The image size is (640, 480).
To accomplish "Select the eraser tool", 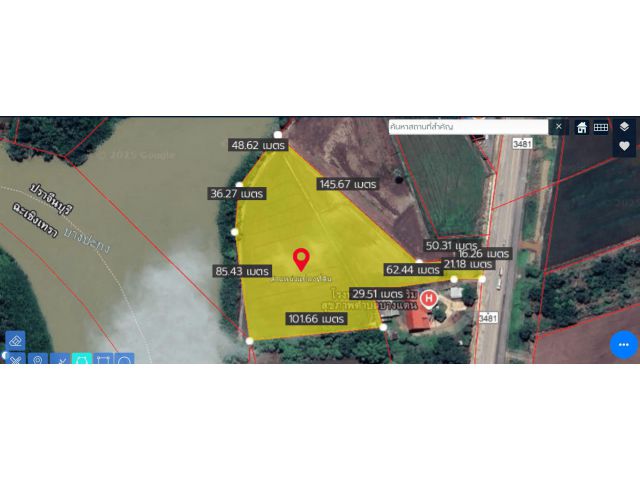I will [15, 341].
